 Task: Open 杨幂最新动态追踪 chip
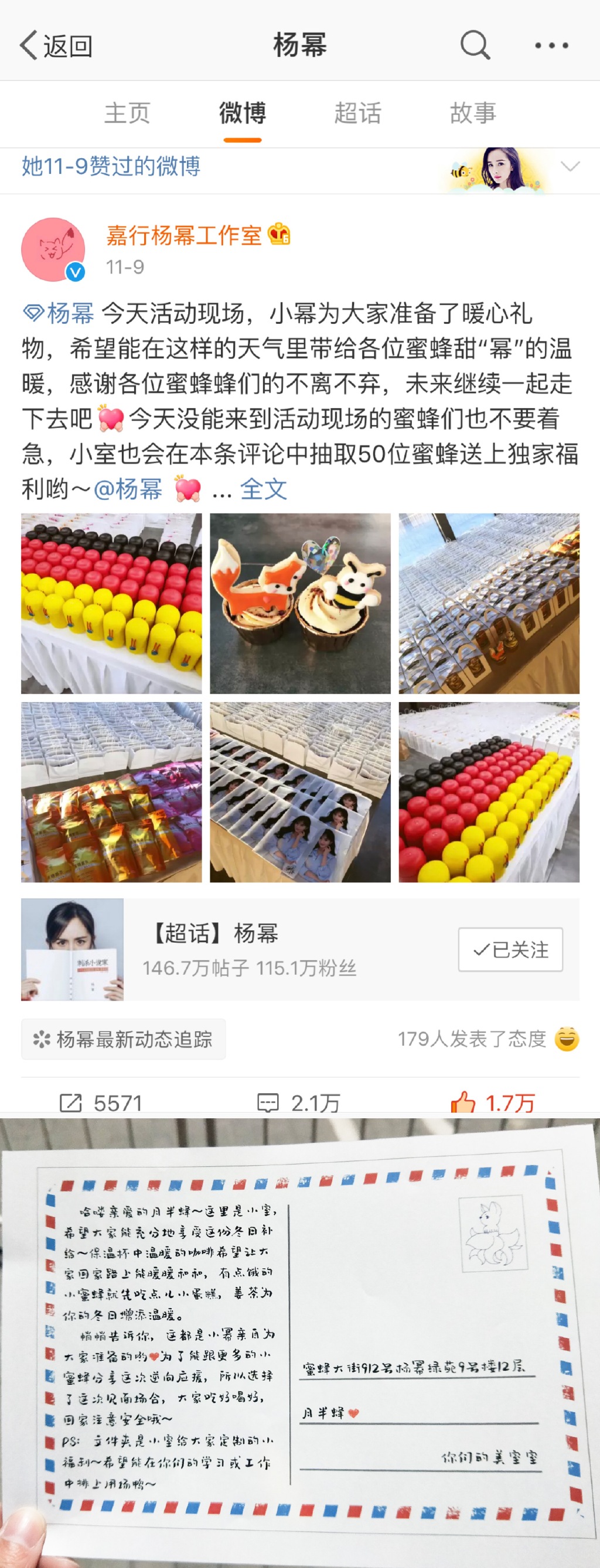123,1039
